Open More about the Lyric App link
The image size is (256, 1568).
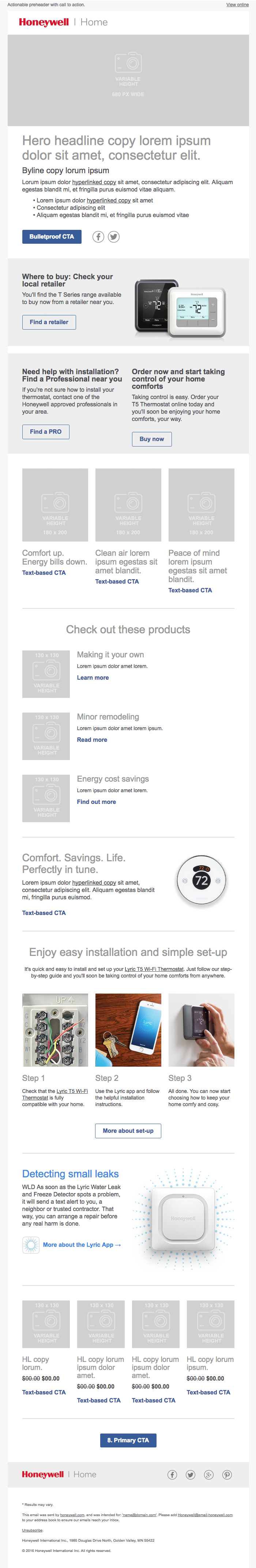pyautogui.click(x=82, y=1245)
